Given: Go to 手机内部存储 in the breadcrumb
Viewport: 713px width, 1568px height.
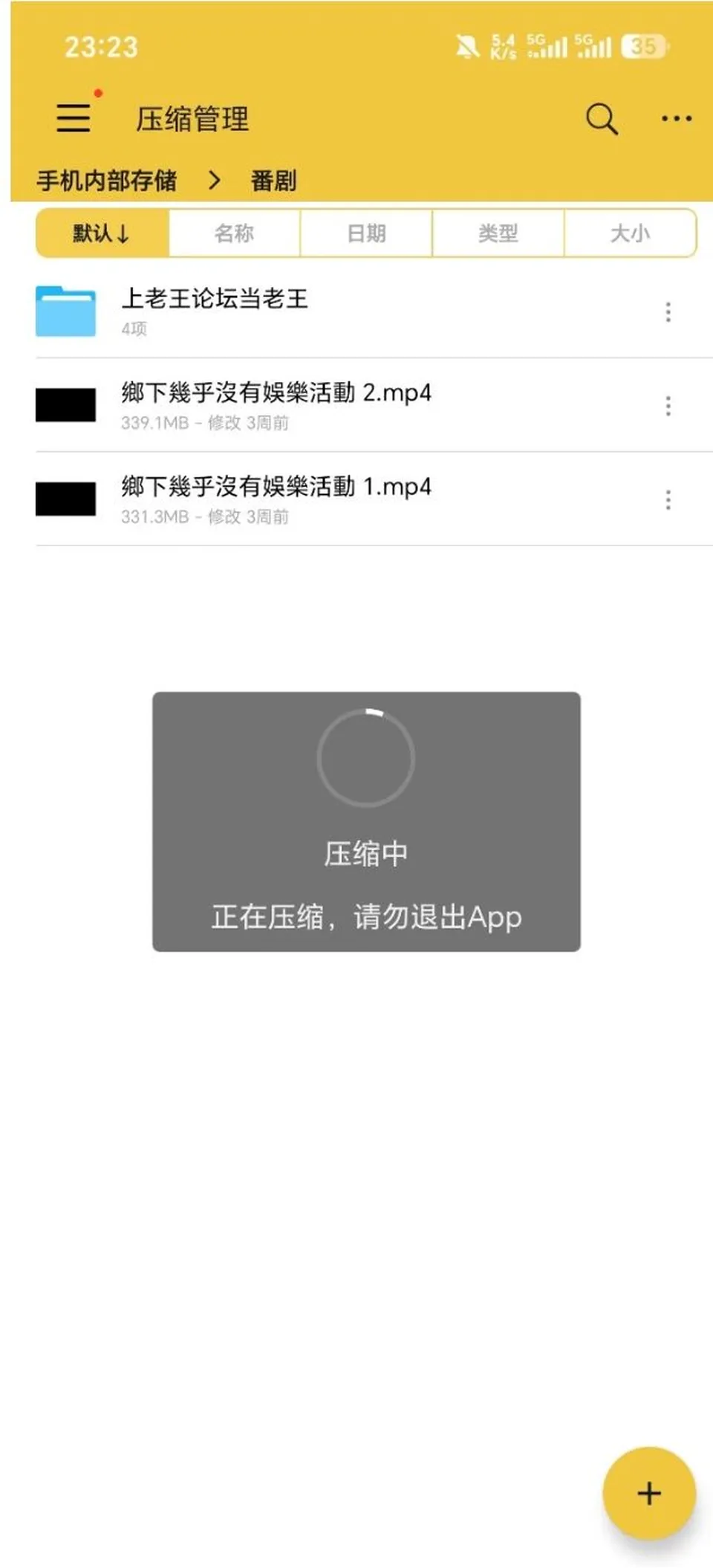Looking at the screenshot, I should click(107, 181).
